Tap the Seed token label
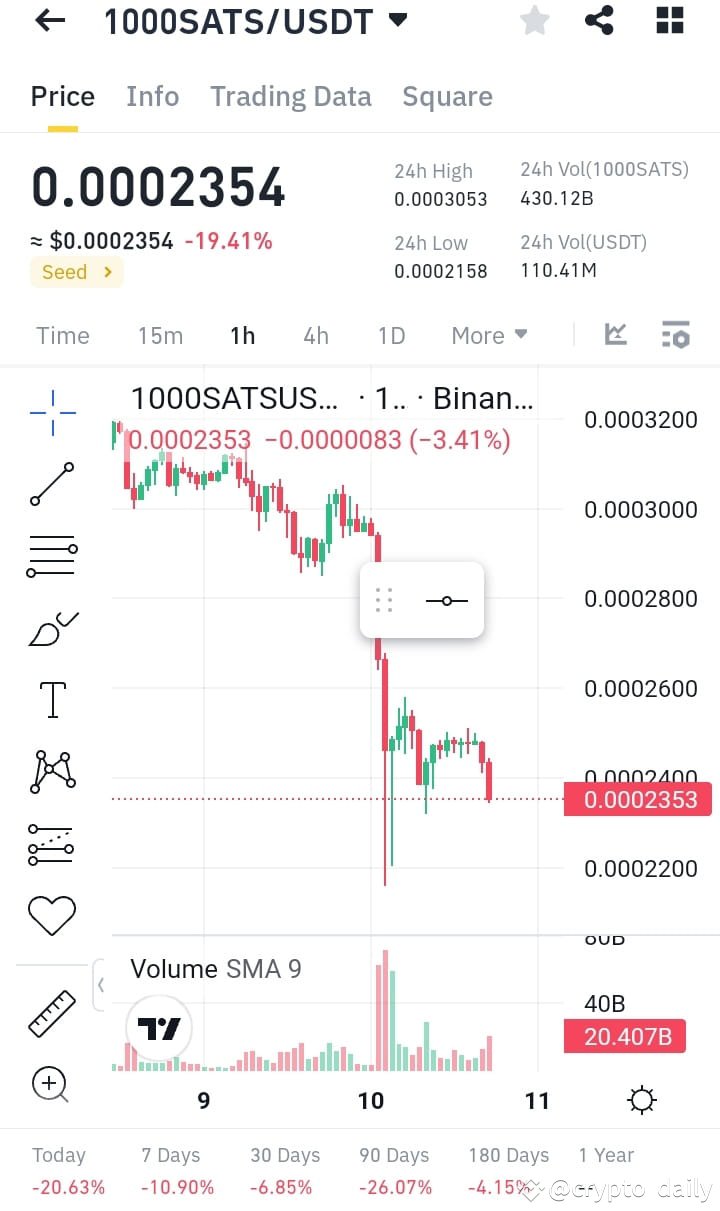 [x=76, y=271]
